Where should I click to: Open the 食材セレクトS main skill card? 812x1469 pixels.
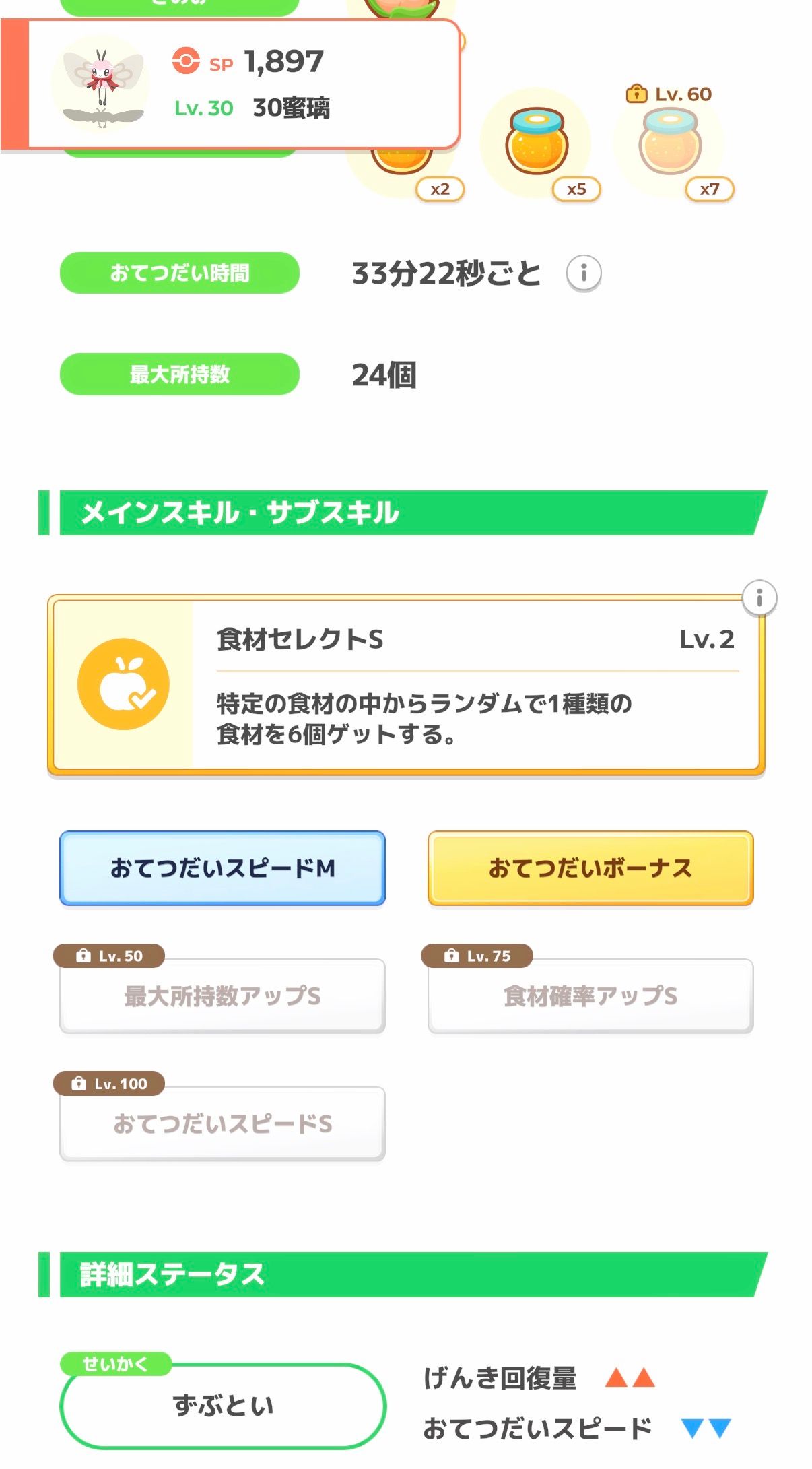tap(406, 685)
